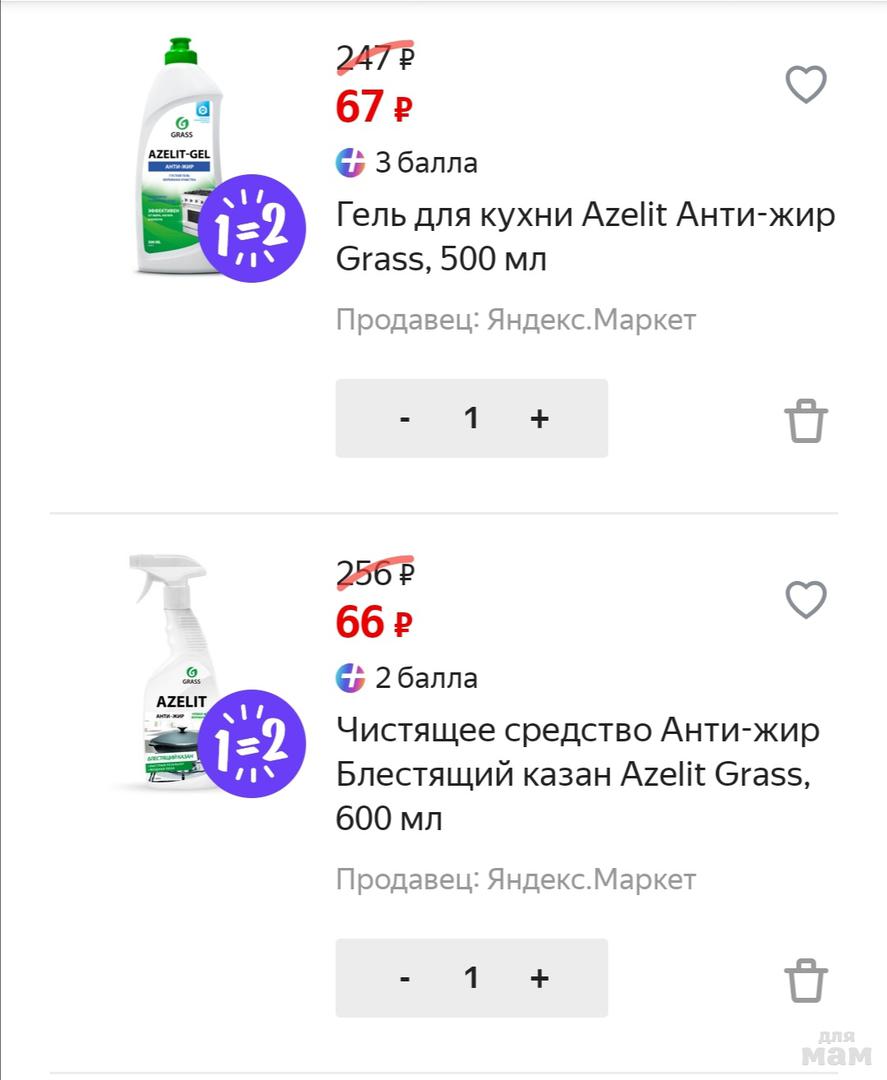The width and height of the screenshot is (887, 1080).
Task: Favorite the Блестящий казан cleaning spray
Action: pyautogui.click(x=805, y=600)
